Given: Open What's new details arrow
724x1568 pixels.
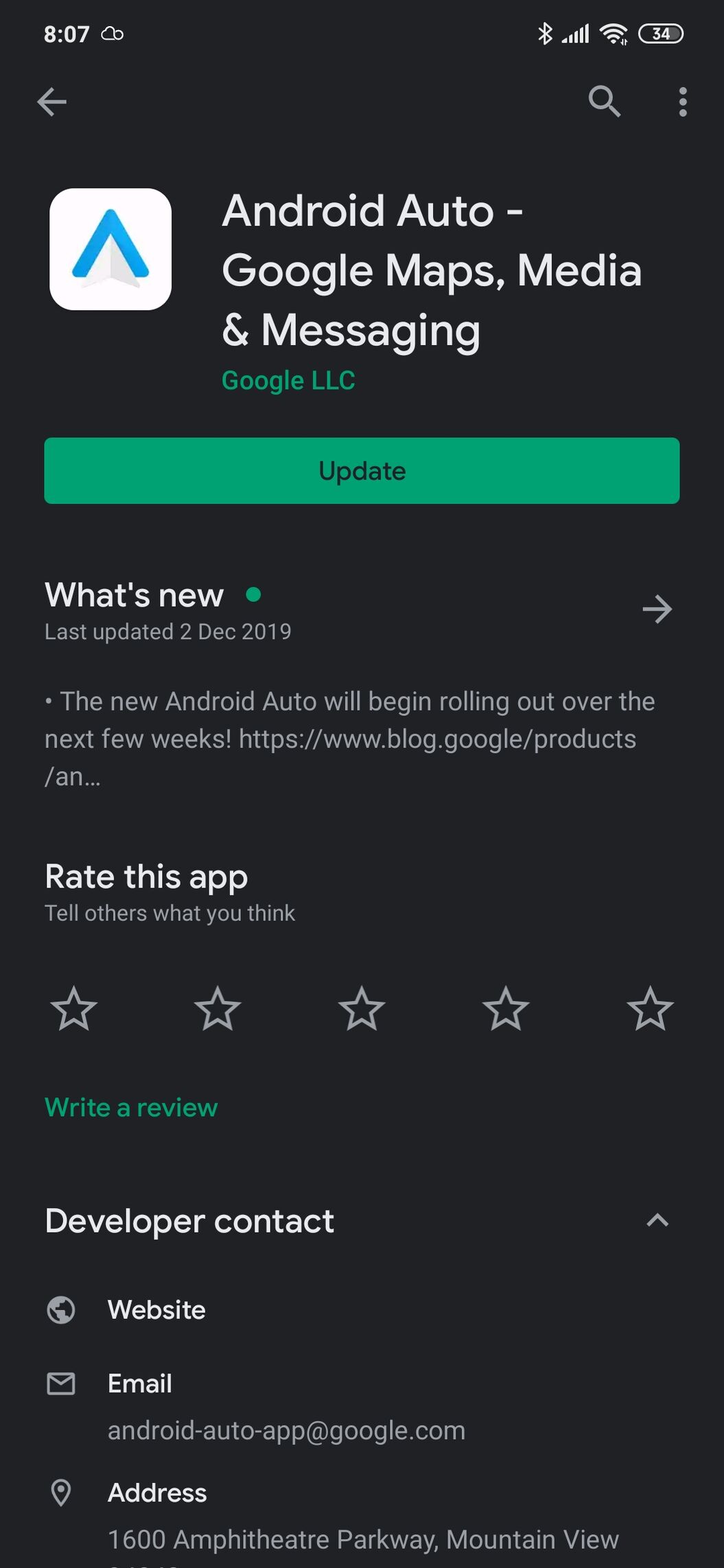Looking at the screenshot, I should [657, 609].
